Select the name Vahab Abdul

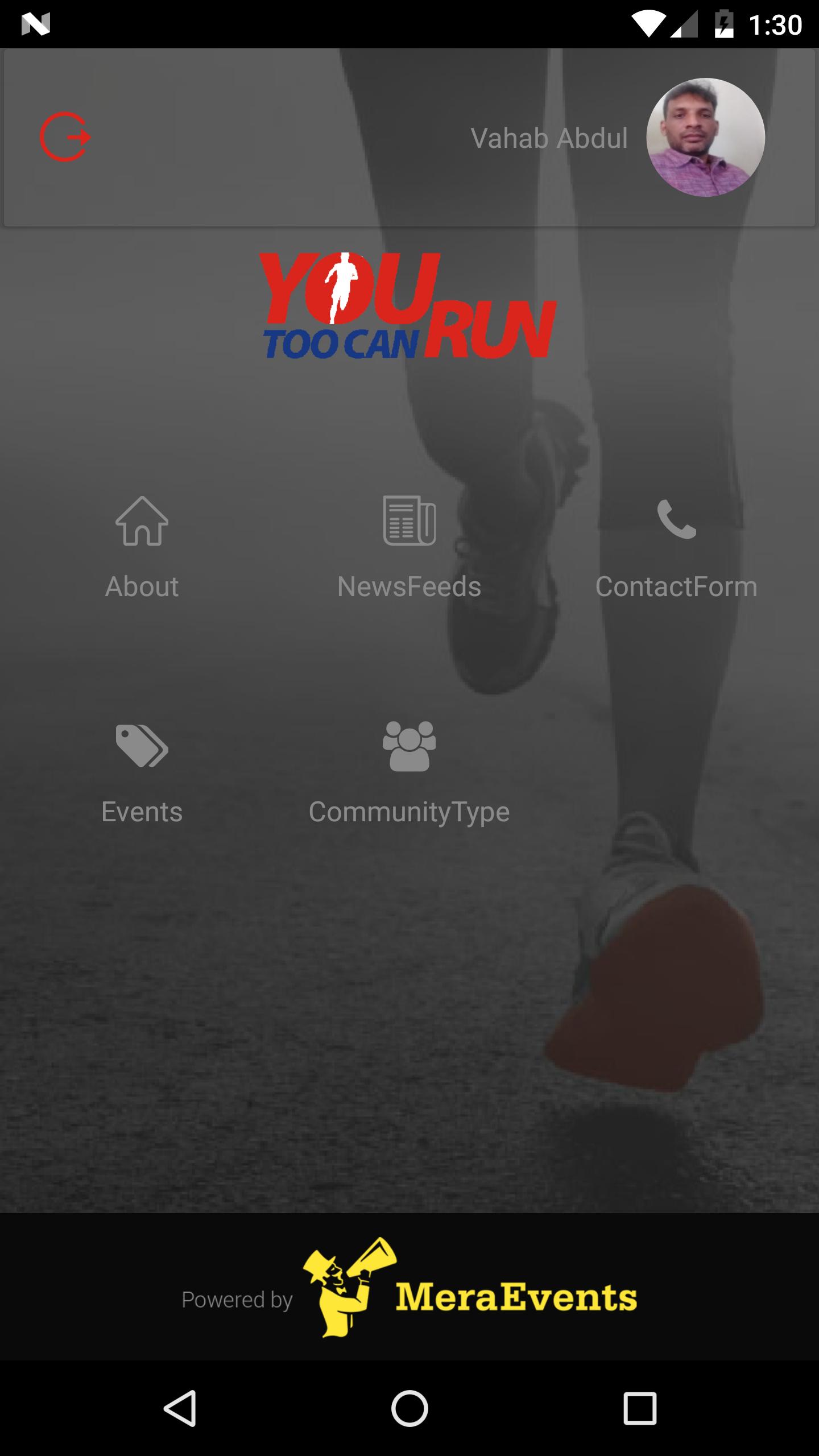click(549, 138)
